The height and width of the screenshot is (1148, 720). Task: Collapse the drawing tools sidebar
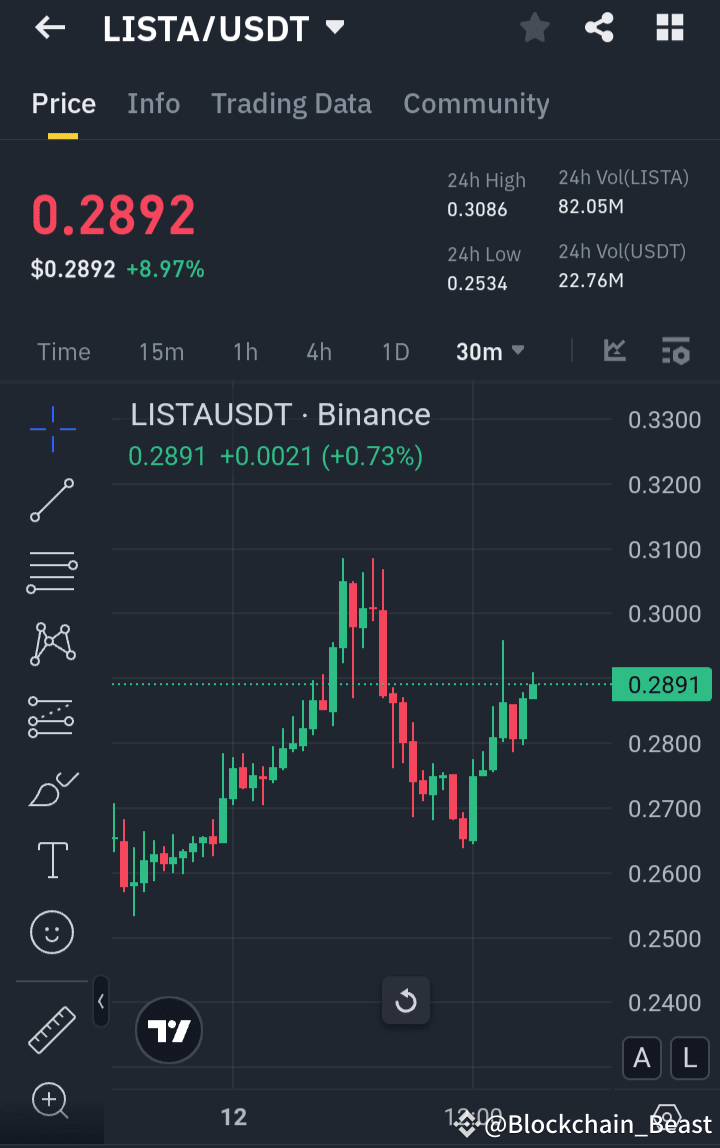pos(100,1003)
